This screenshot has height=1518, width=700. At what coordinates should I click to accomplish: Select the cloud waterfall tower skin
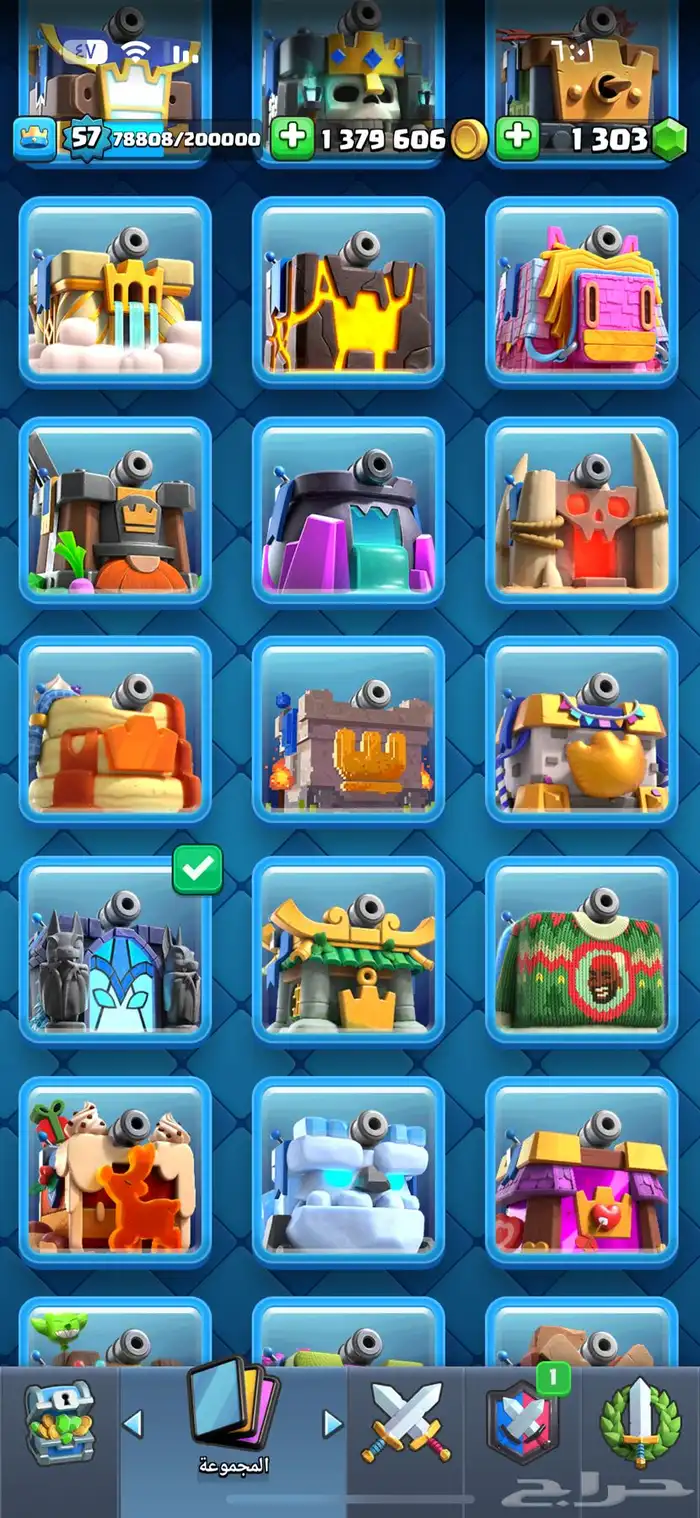point(115,292)
